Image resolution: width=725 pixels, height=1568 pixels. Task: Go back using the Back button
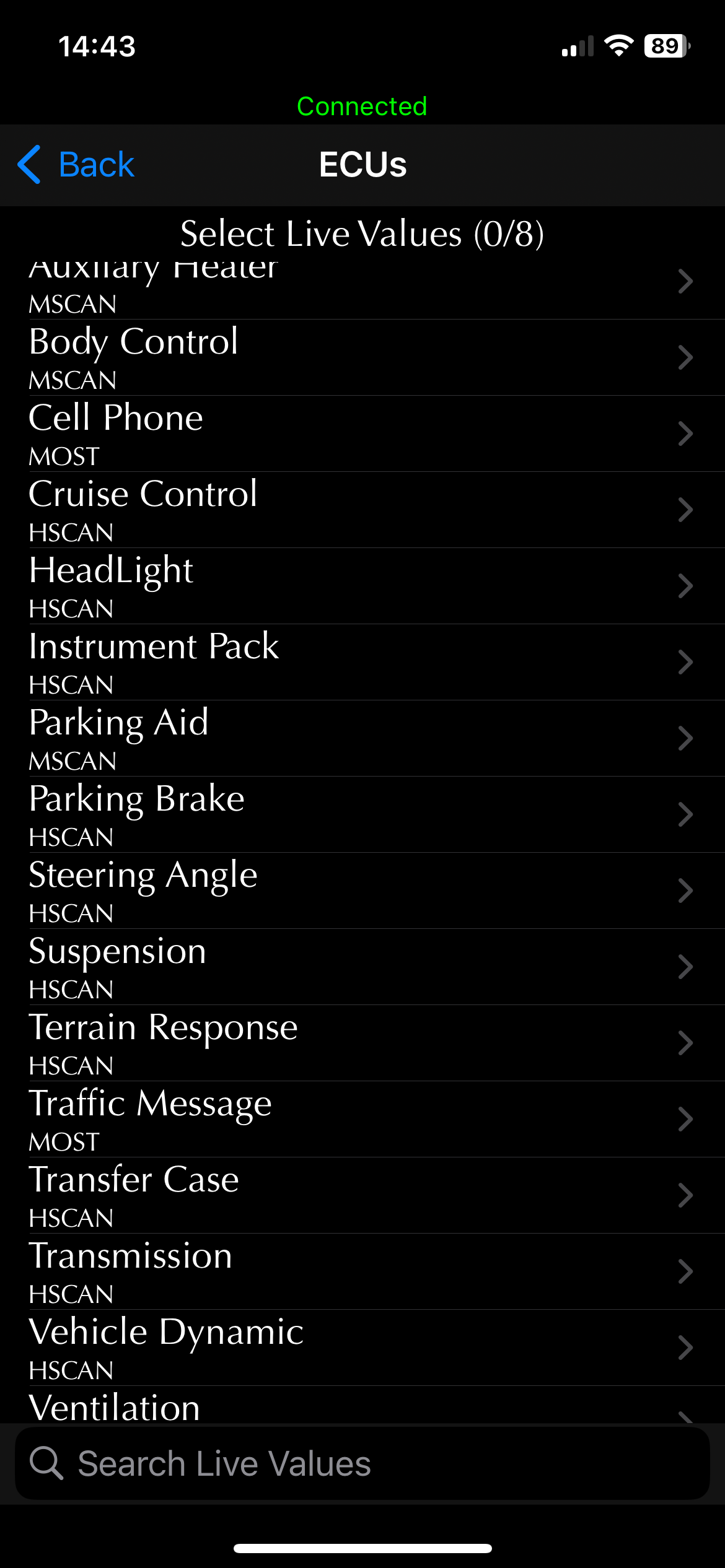pos(76,165)
